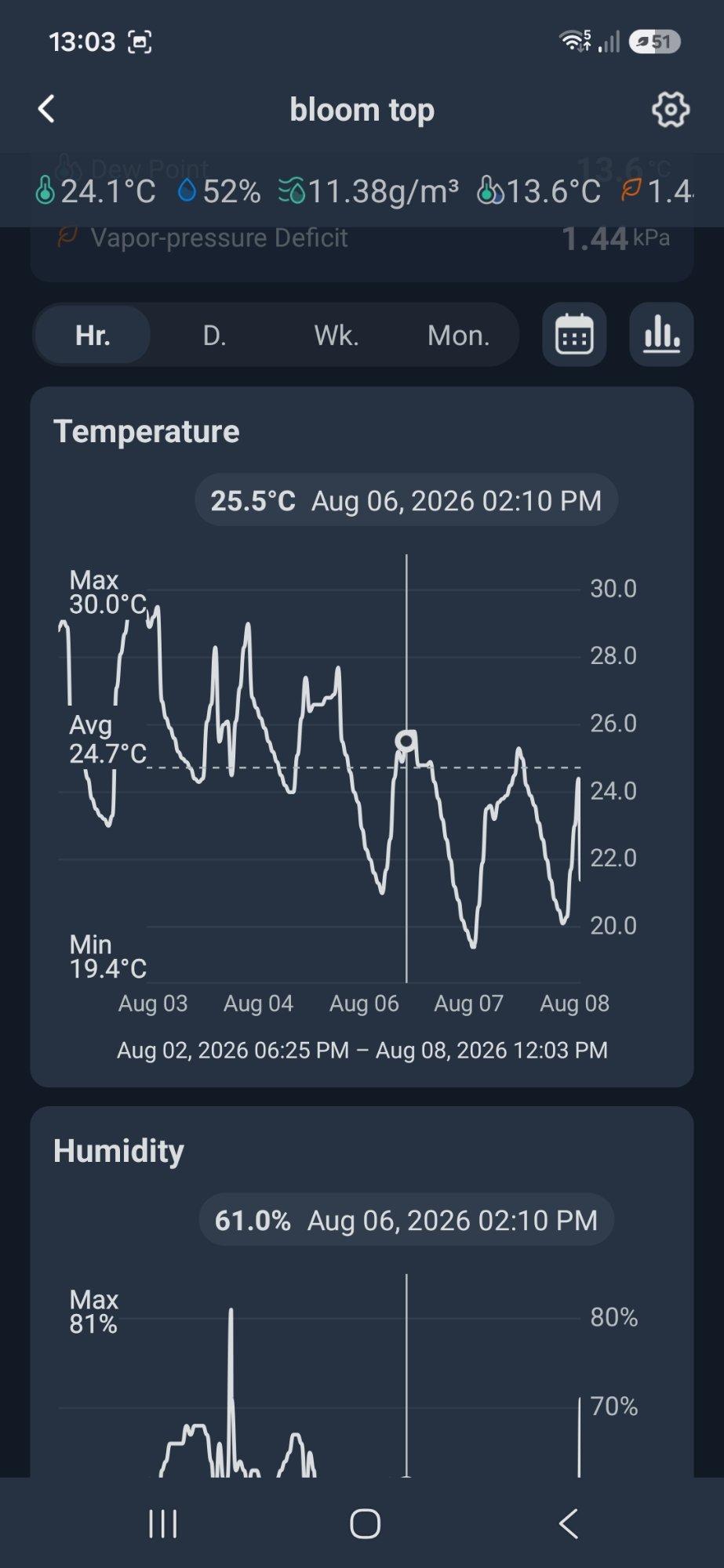Screen dimensions: 724x1568
Task: Open the bar chart statistics view
Action: coord(661,335)
